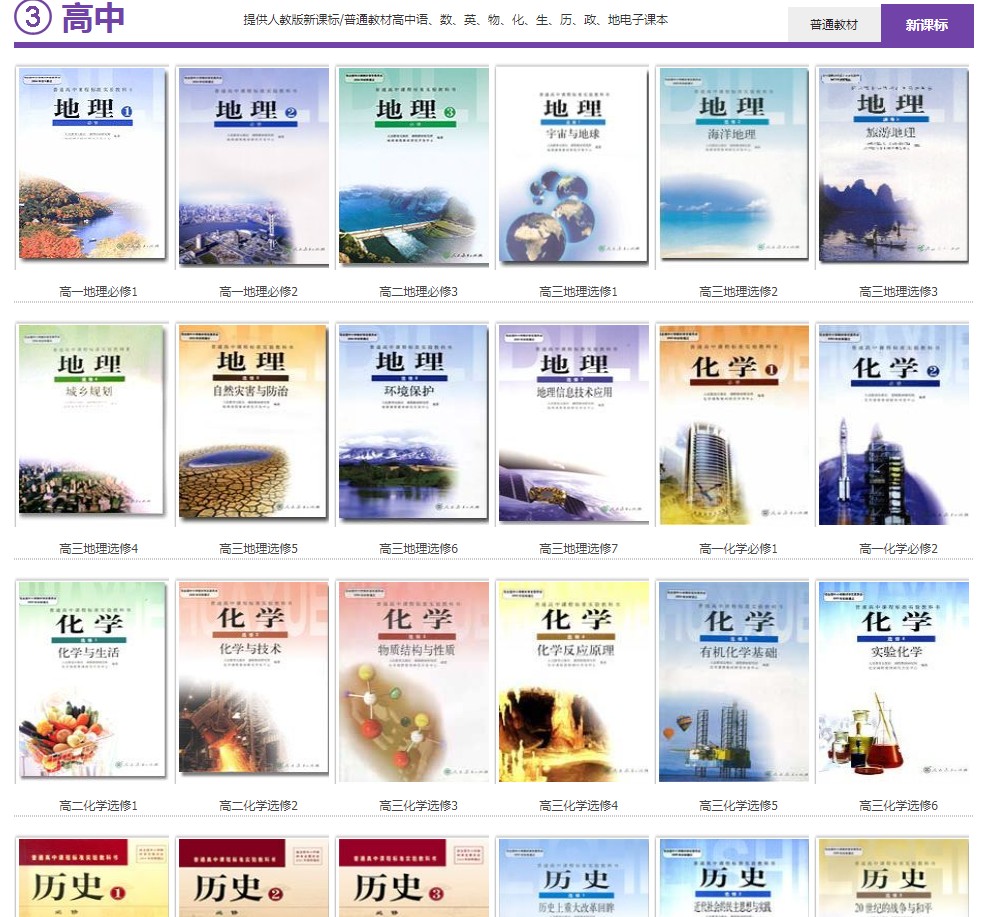View 高三化学选修4 化学反应原理 book
The width and height of the screenshot is (988, 917).
tap(573, 680)
